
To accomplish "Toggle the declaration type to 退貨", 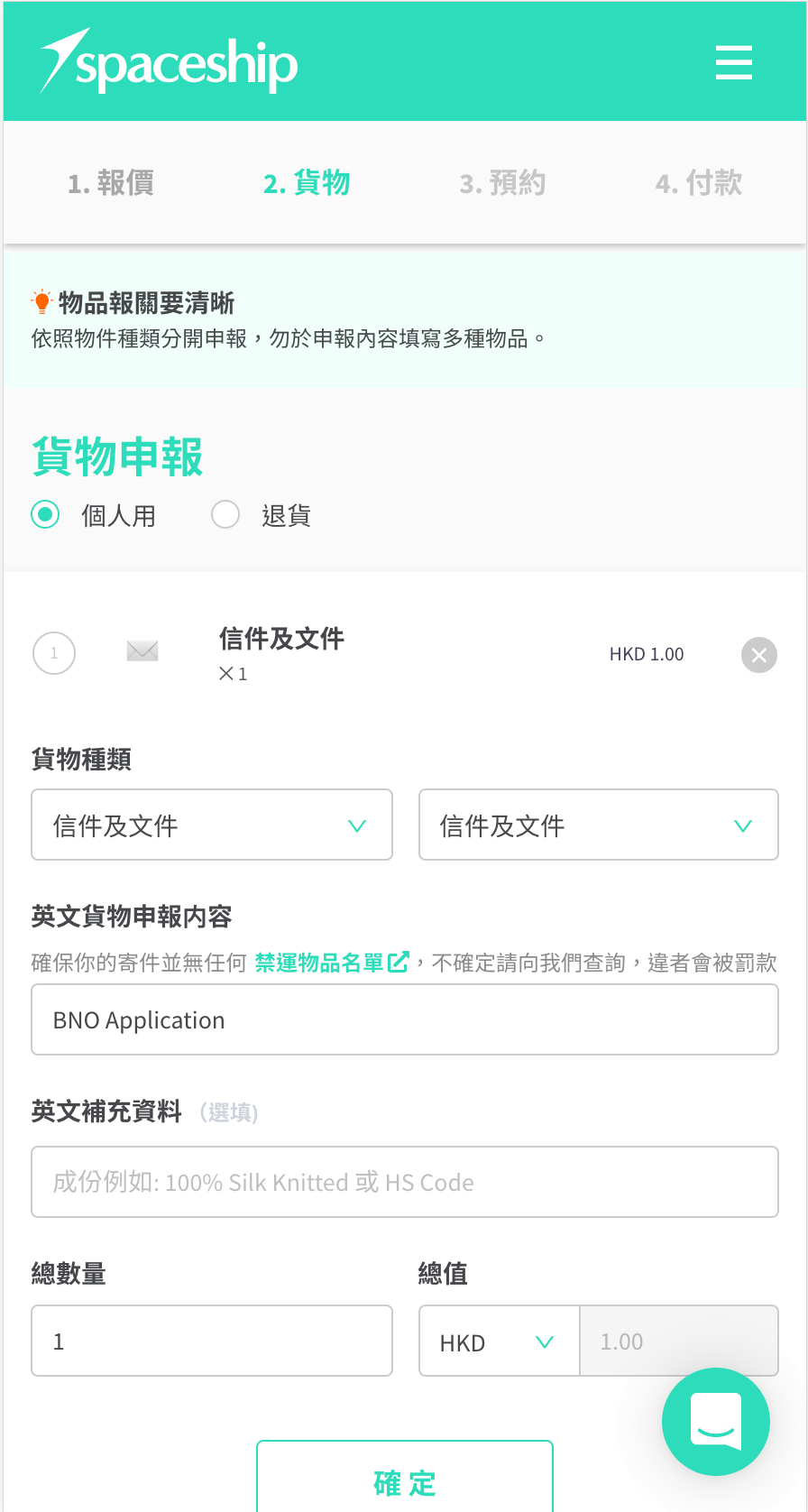I will [225, 514].
